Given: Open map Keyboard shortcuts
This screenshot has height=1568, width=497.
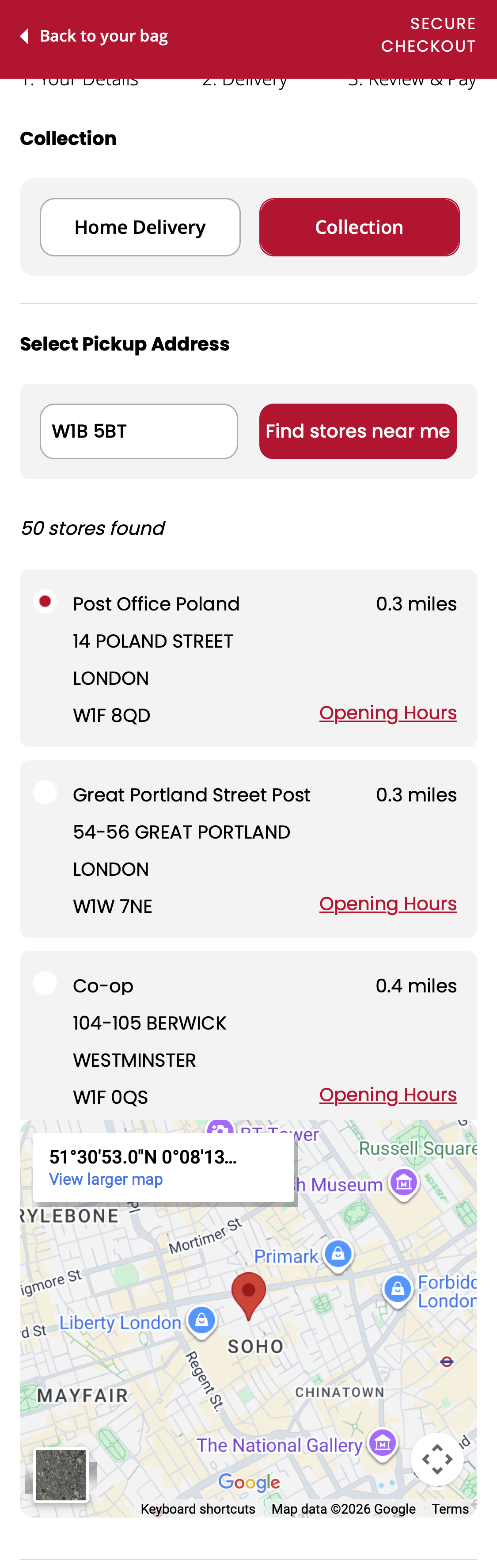Looking at the screenshot, I should coord(198,1509).
